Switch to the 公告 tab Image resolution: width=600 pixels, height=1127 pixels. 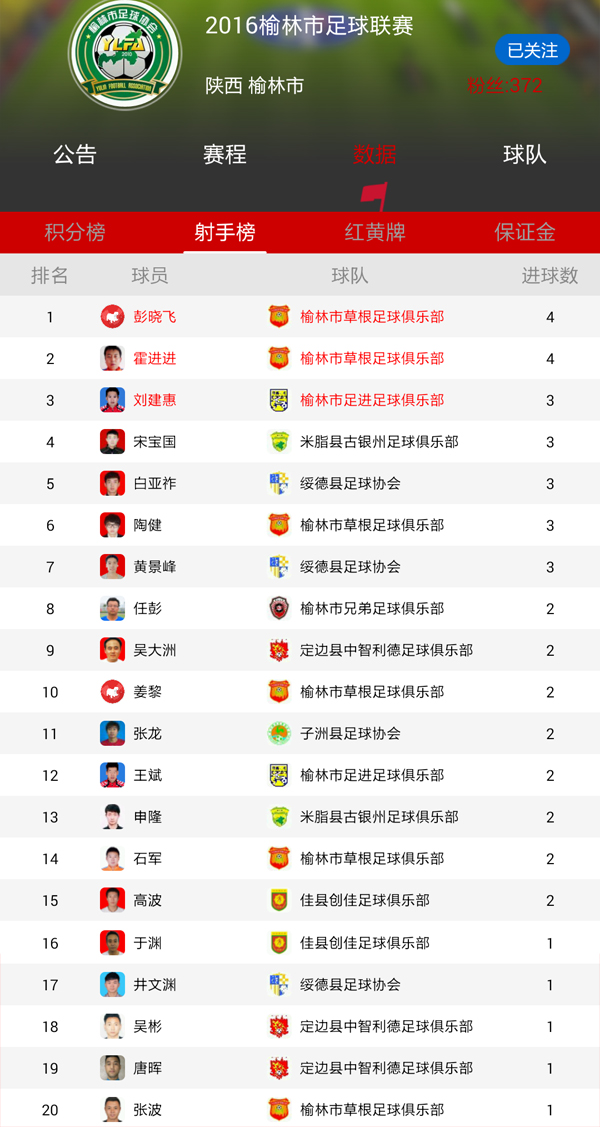75,155
